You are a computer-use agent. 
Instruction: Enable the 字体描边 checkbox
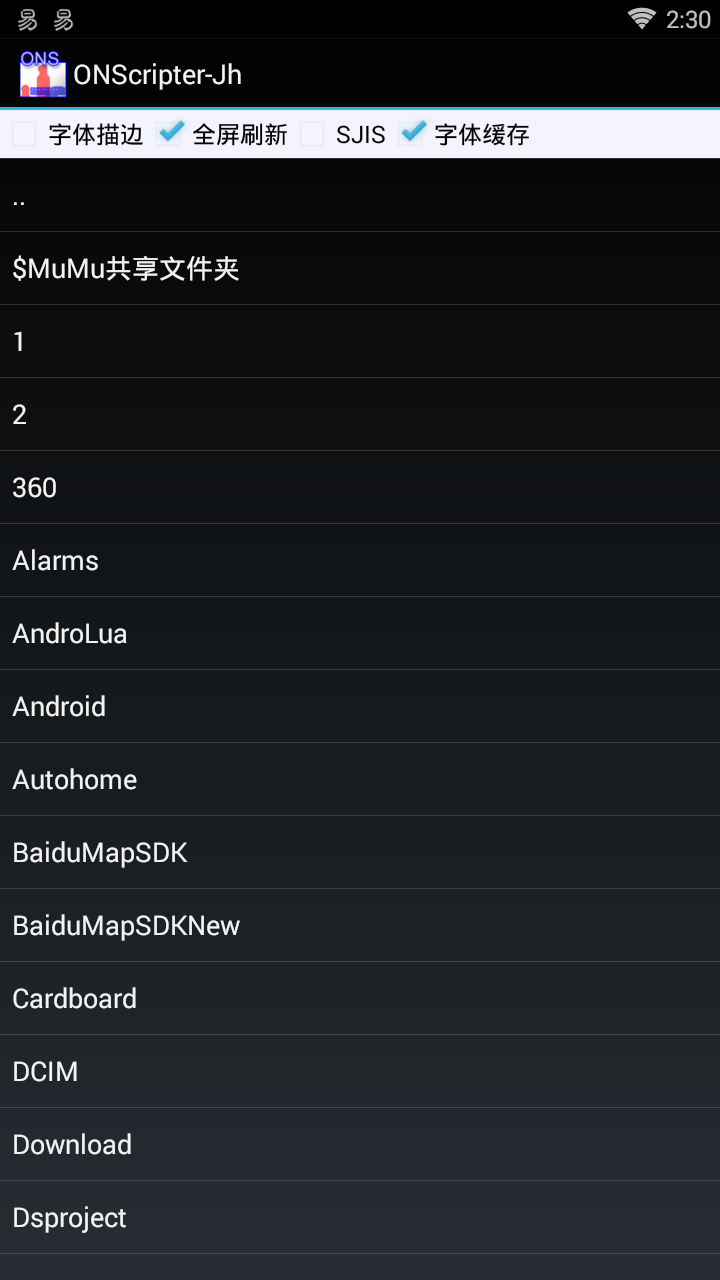(25, 134)
